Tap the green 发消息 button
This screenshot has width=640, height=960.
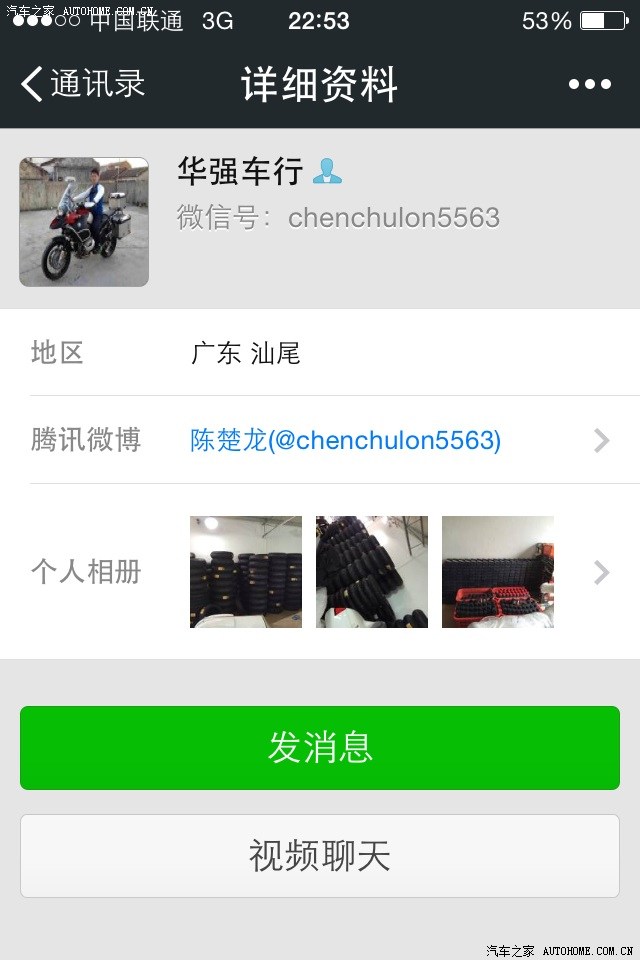point(320,748)
